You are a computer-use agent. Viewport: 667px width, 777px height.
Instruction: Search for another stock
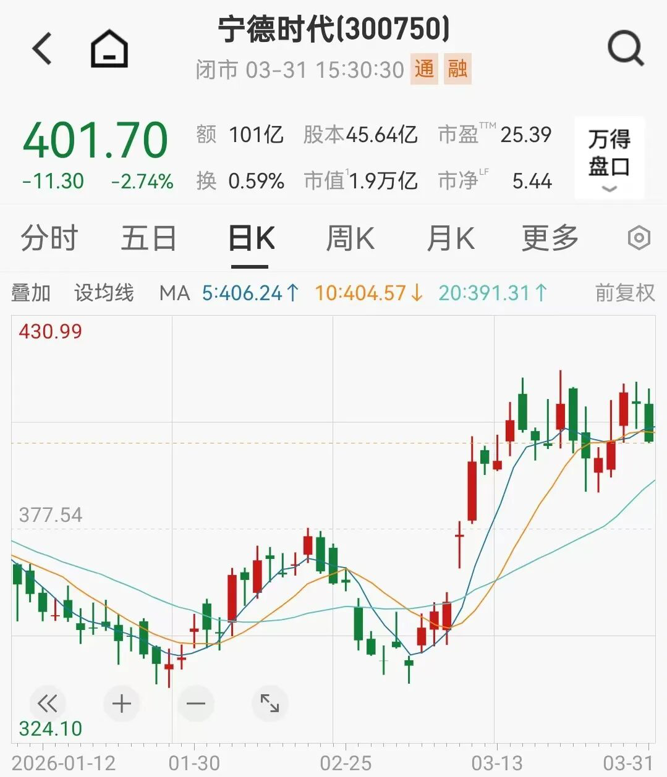click(625, 48)
